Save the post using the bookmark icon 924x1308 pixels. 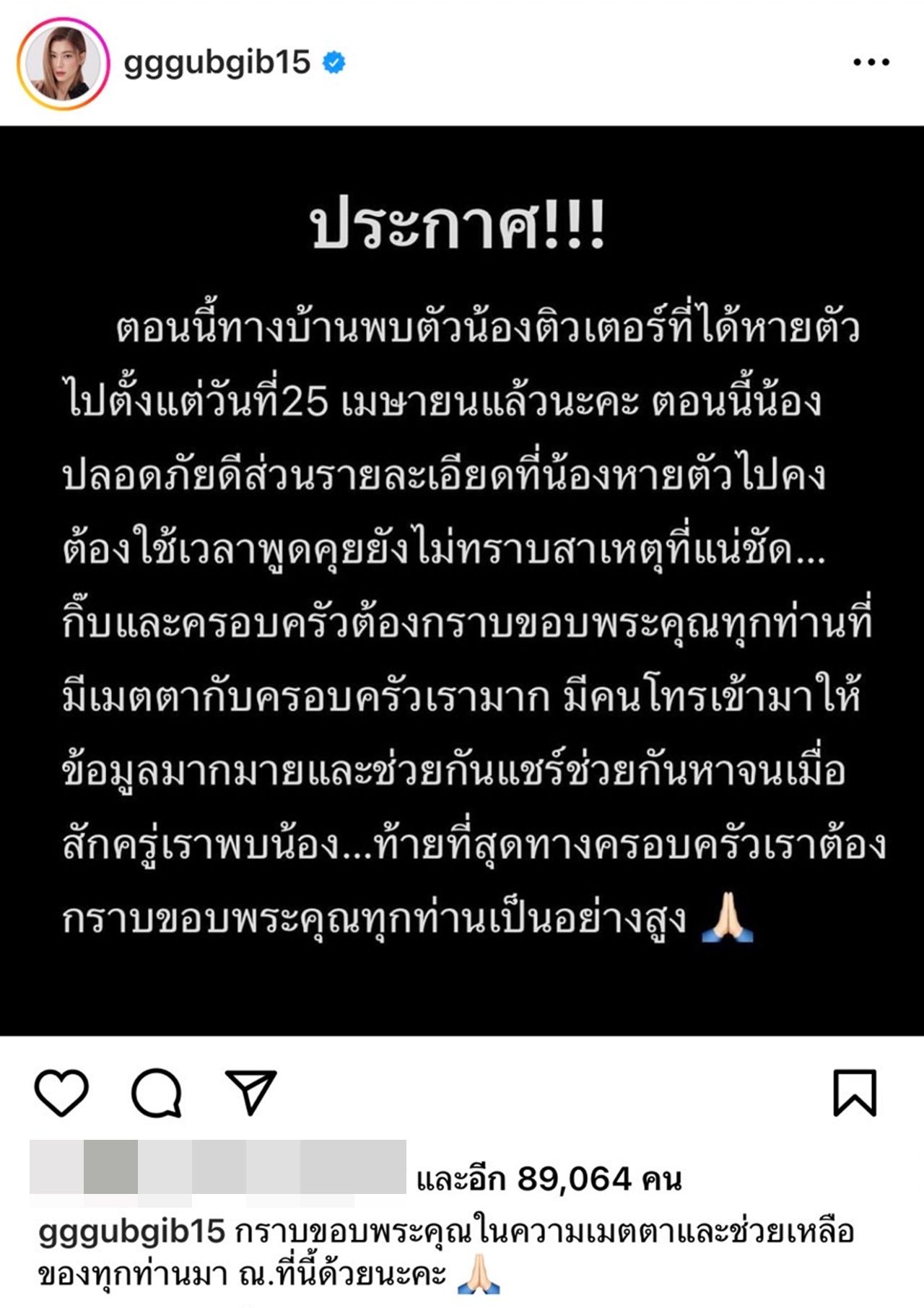click(x=855, y=1092)
